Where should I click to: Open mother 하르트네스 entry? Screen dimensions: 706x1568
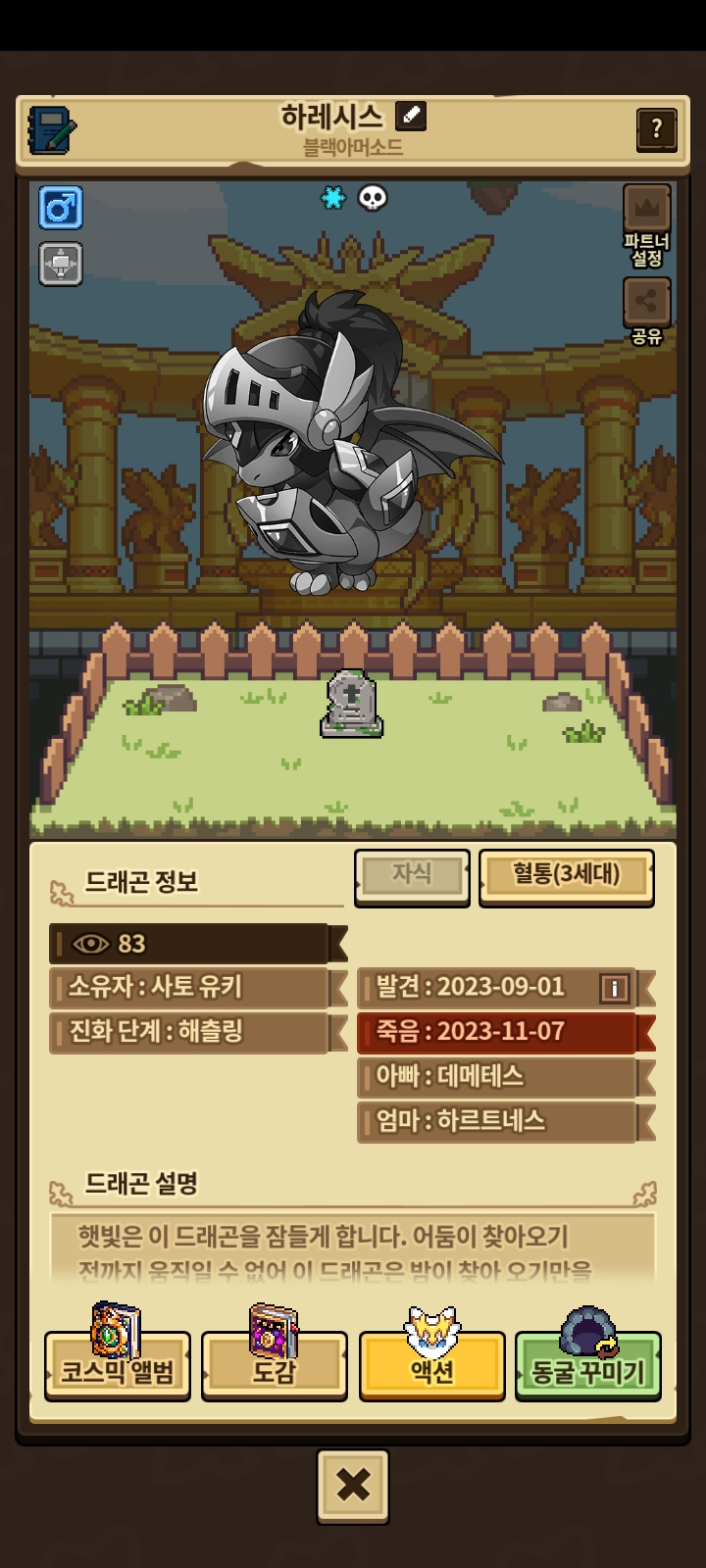click(499, 1122)
